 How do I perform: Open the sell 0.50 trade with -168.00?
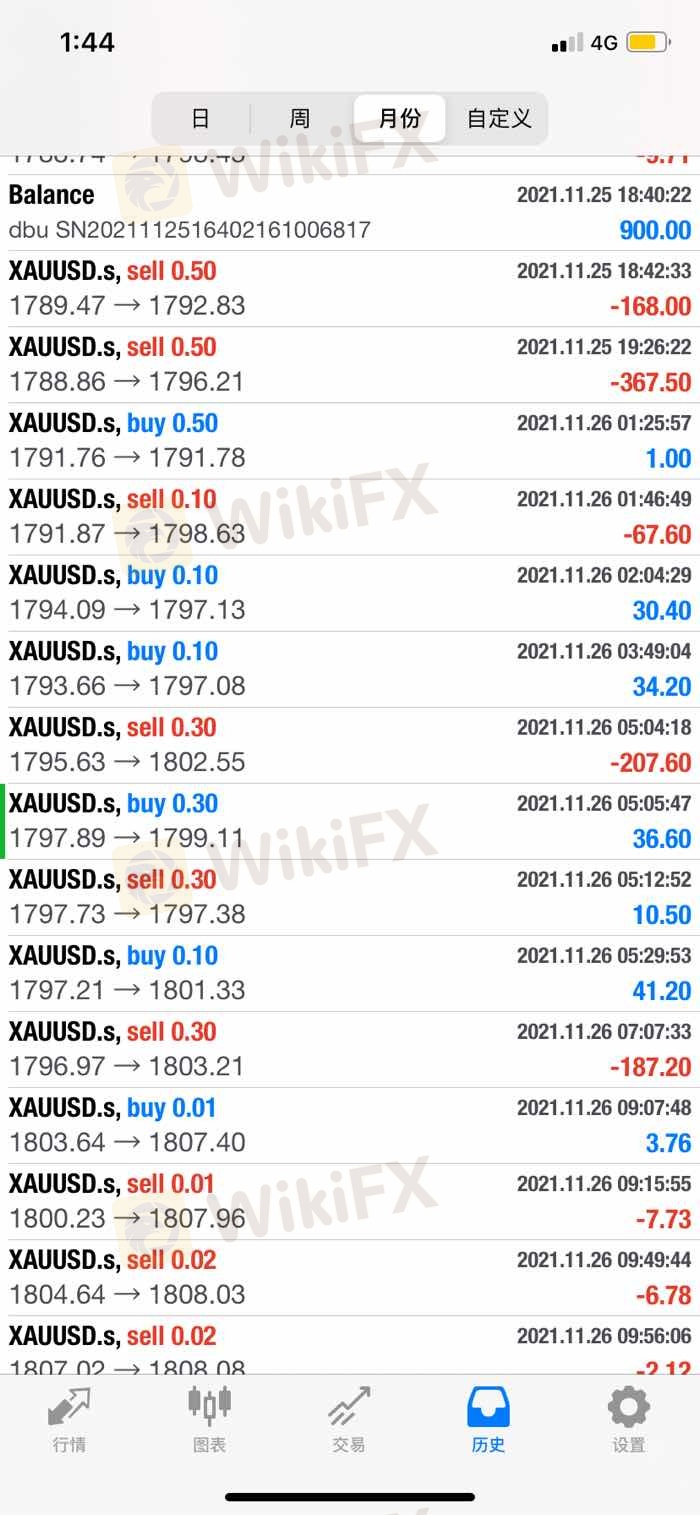pos(350,288)
